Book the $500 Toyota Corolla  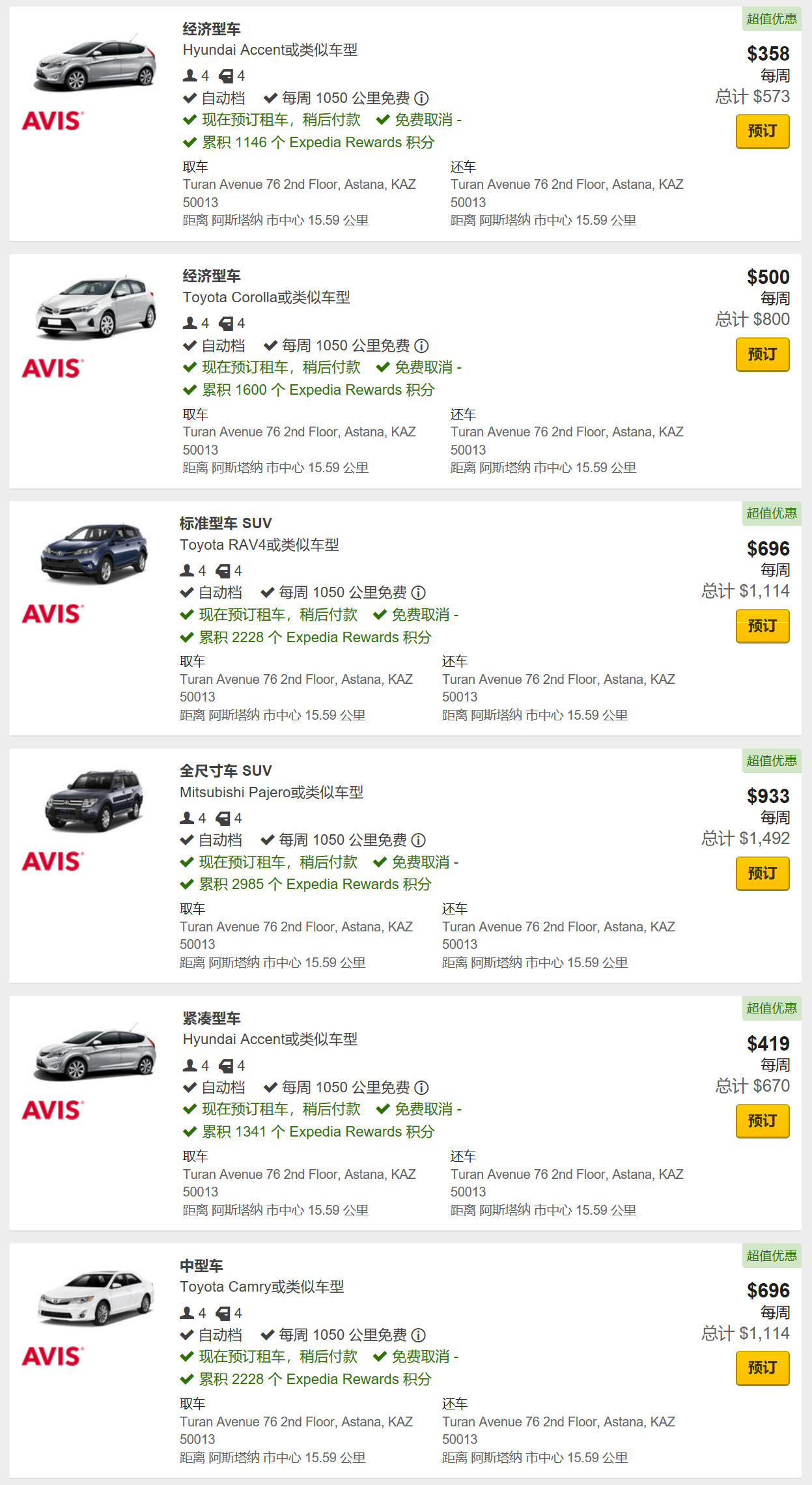763,354
